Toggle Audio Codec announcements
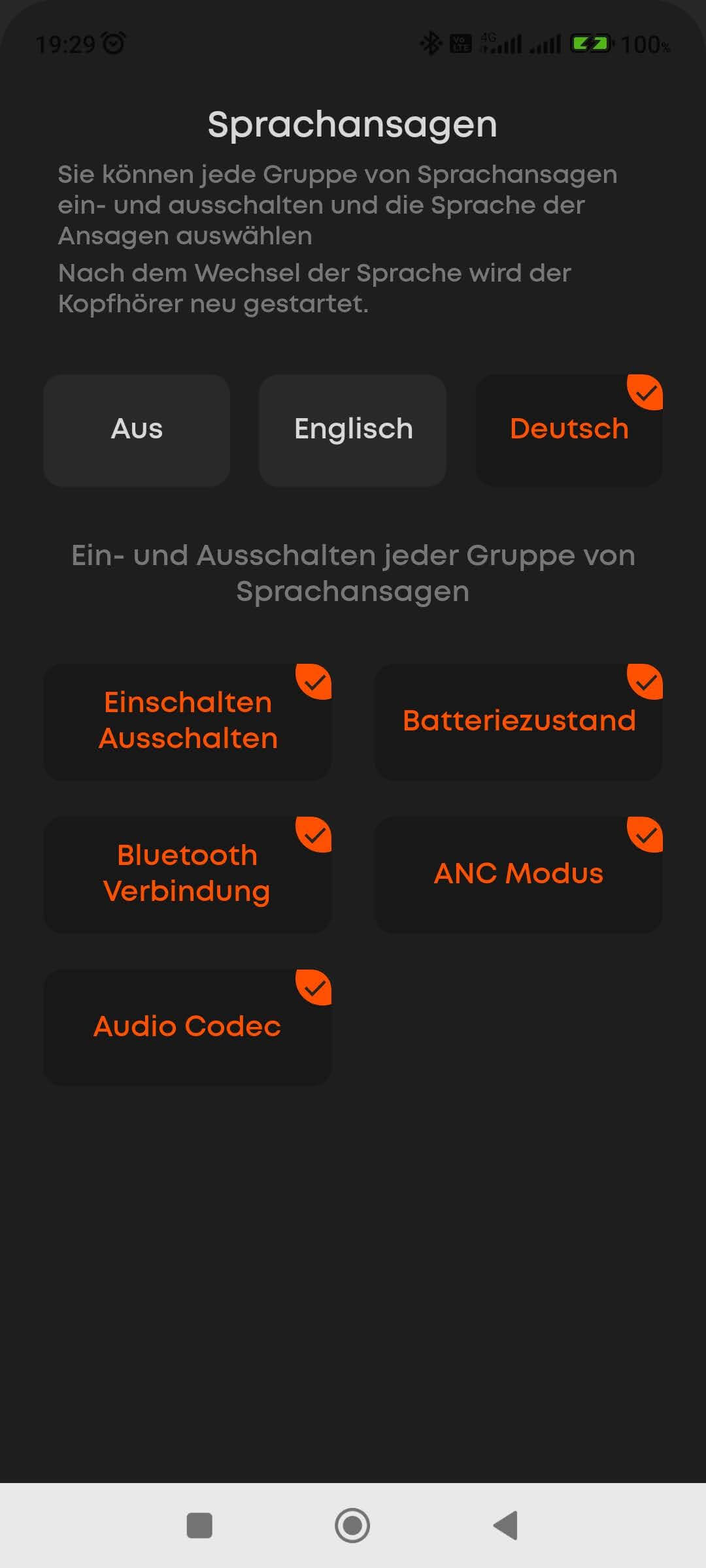706x1568 pixels. coord(188,1026)
